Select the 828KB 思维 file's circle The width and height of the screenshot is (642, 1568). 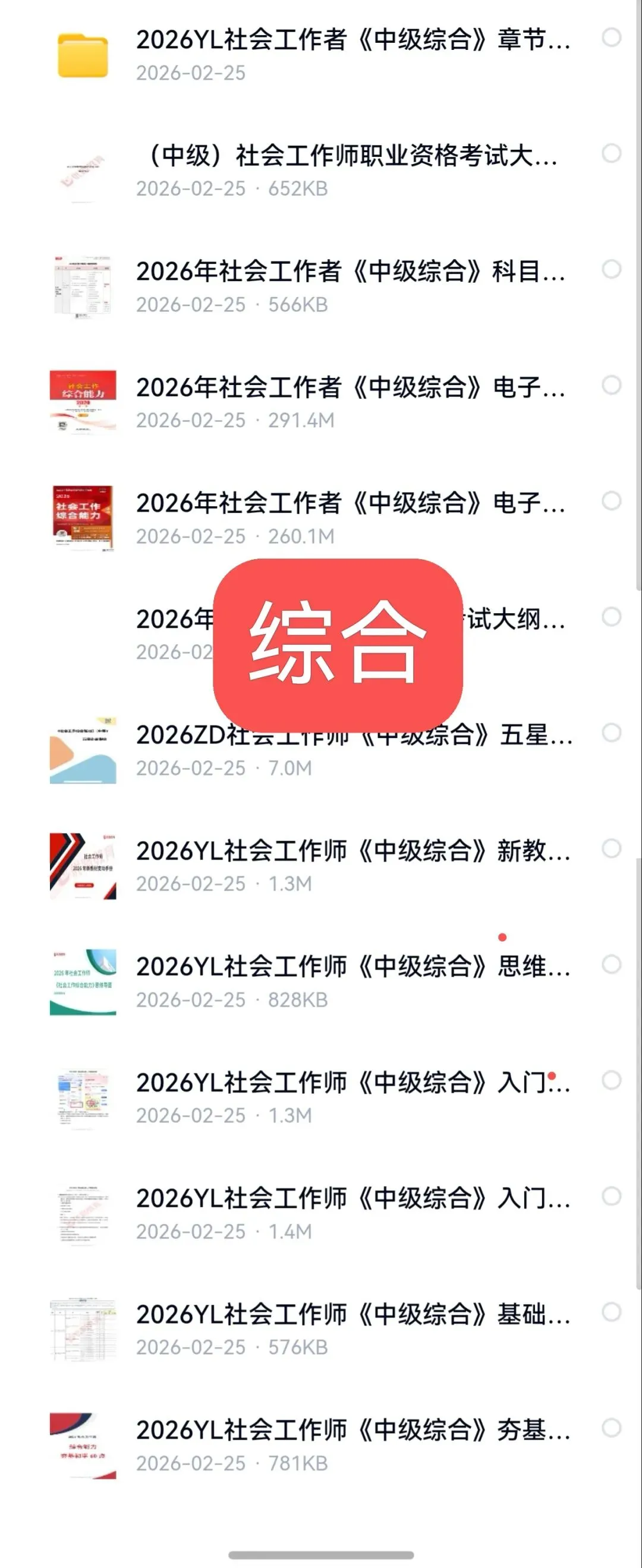click(x=612, y=965)
